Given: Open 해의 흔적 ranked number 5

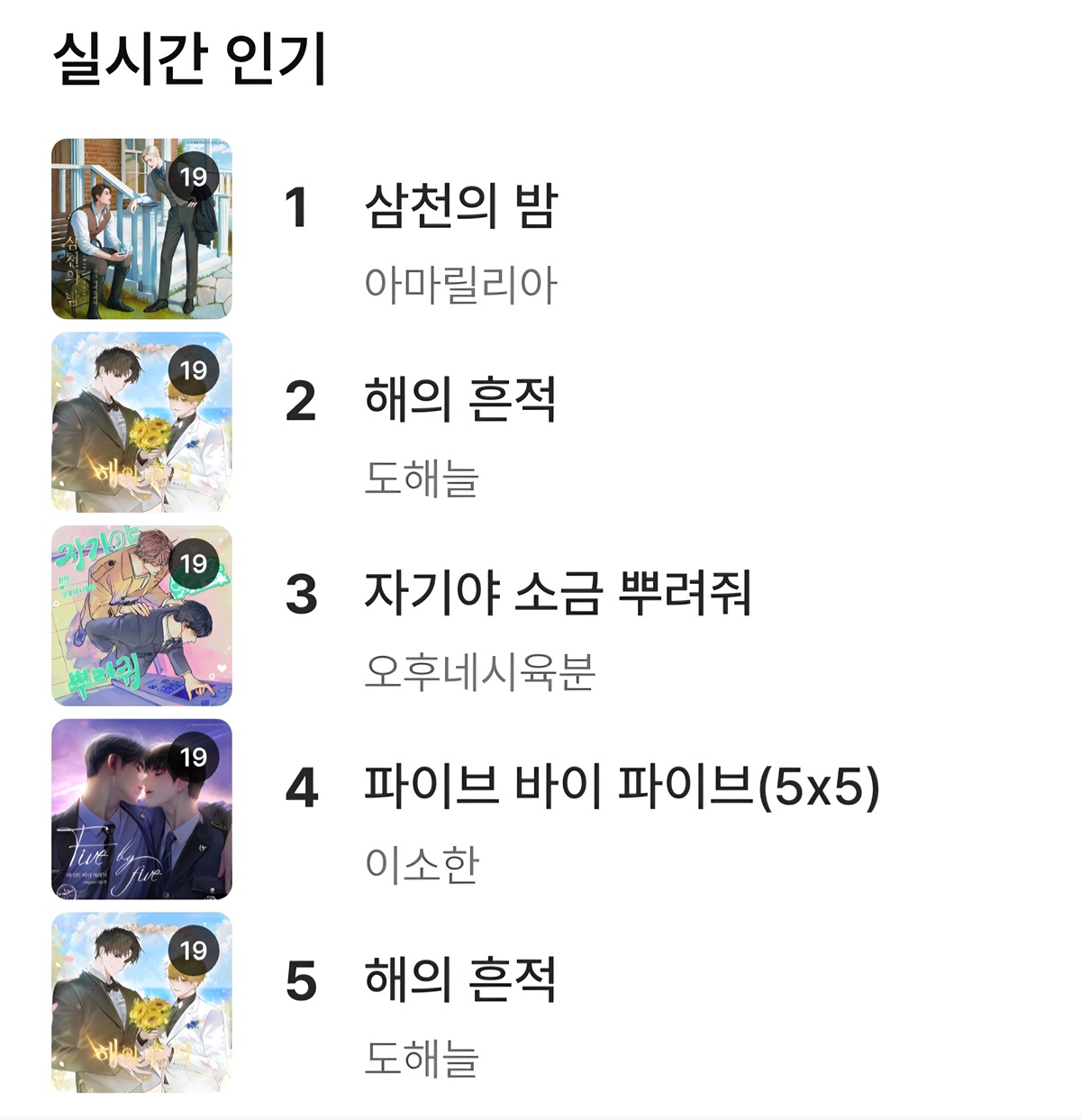Looking at the screenshot, I should pos(459,980).
